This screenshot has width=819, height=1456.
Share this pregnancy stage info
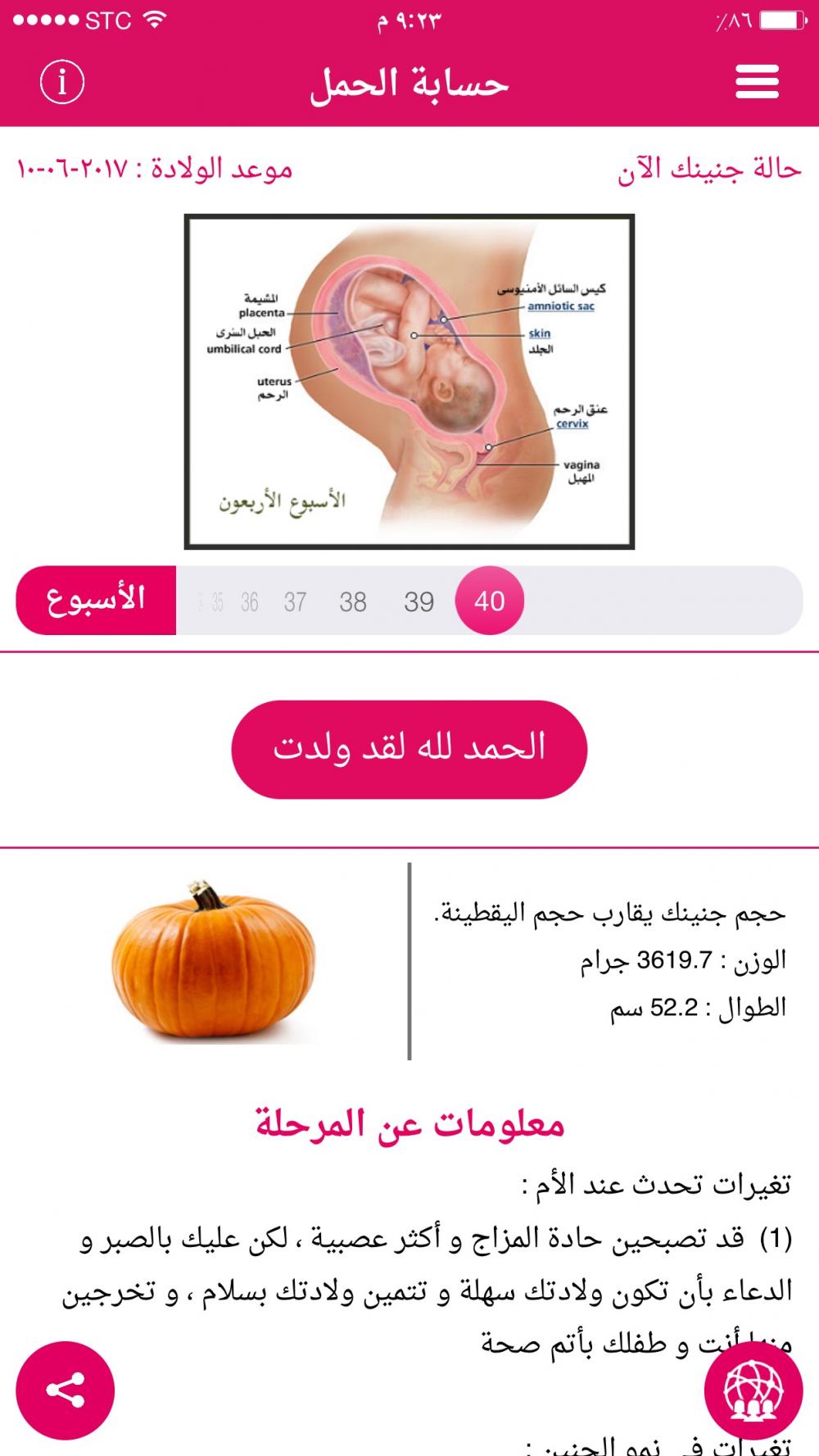[66, 1390]
